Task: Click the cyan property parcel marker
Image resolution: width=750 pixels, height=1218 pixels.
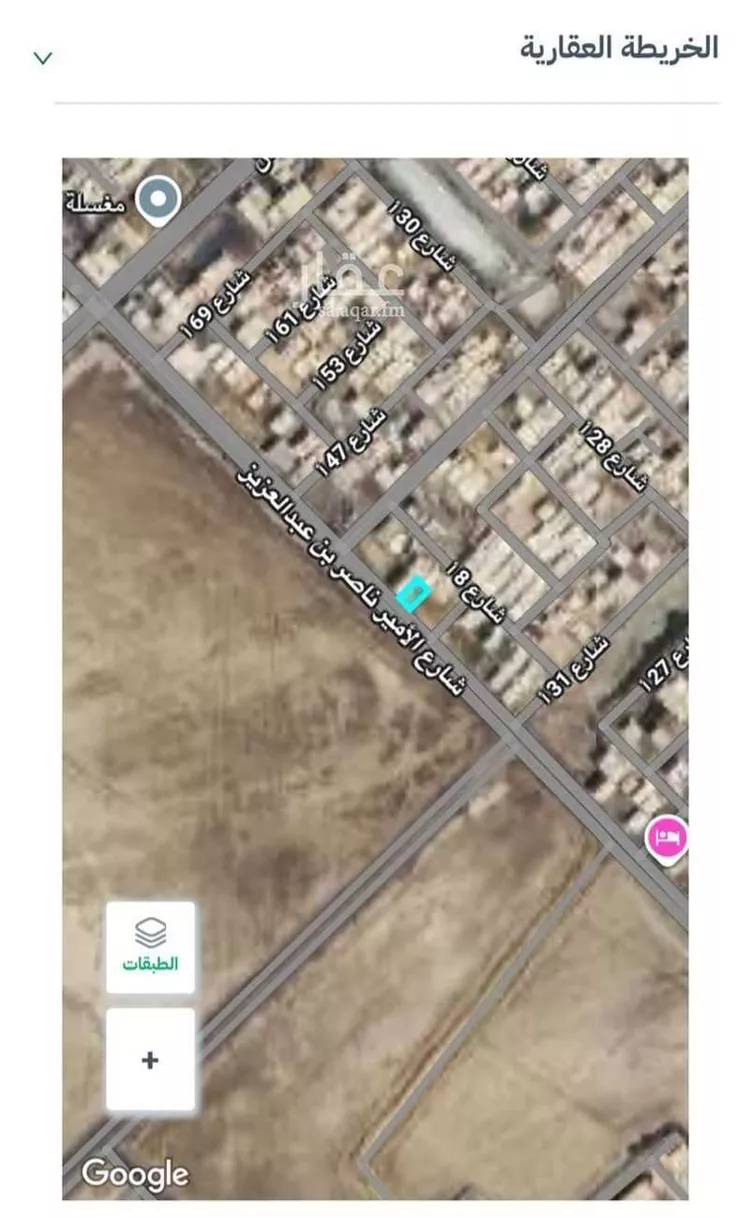Action: pos(411,593)
